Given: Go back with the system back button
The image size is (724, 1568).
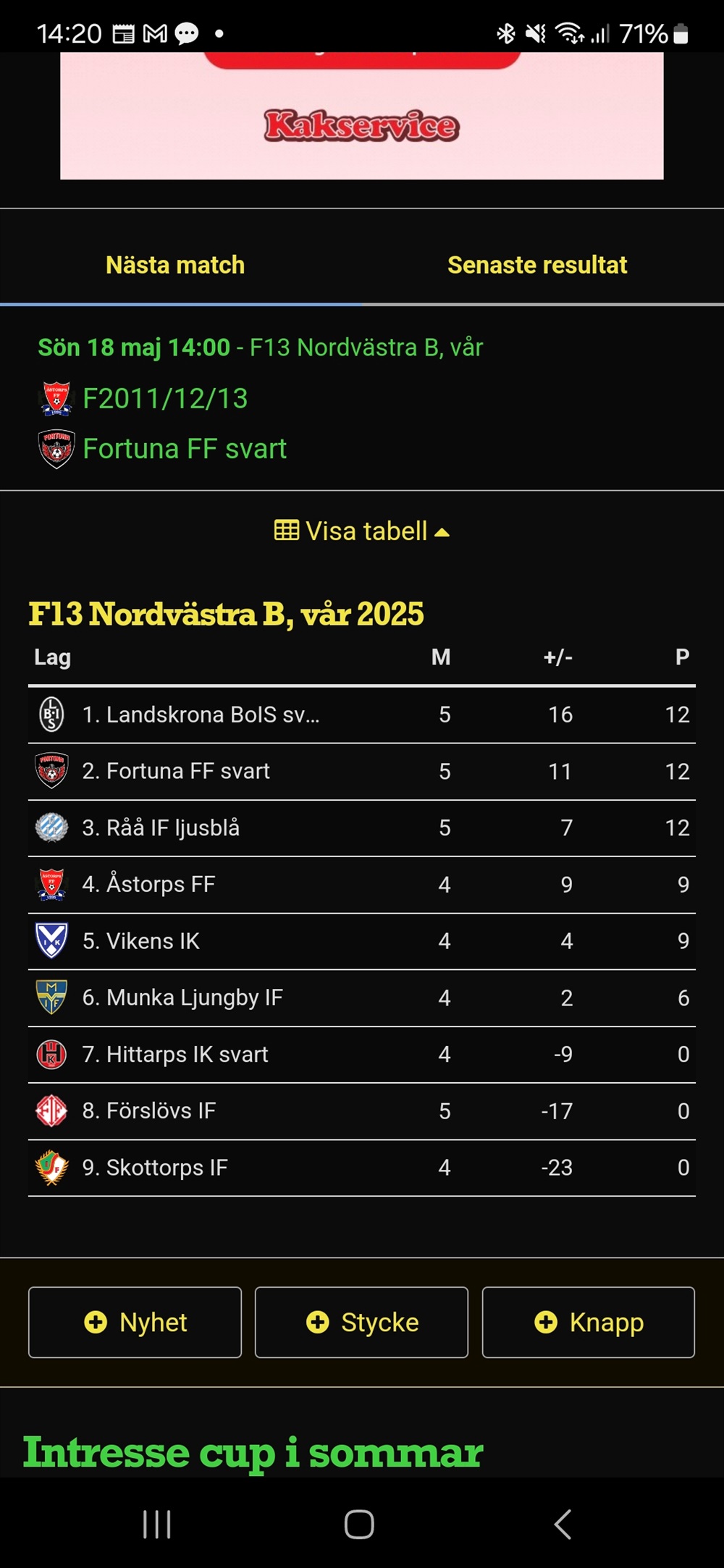Looking at the screenshot, I should (563, 1524).
